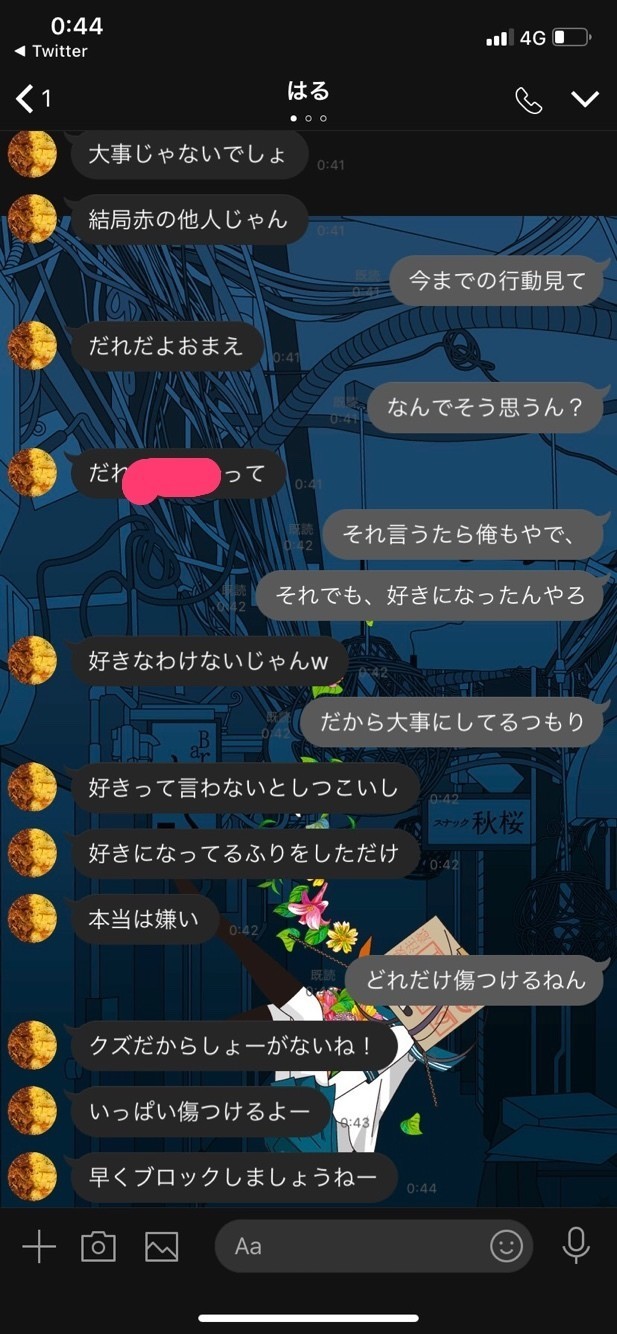Open the photo gallery picker
The width and height of the screenshot is (617, 1334).
161,1246
